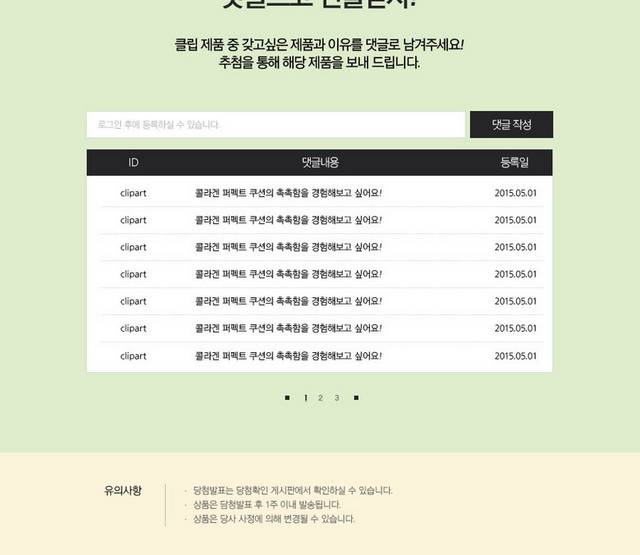Open the previous comments page arrow
640x555 pixels.
tap(287, 398)
